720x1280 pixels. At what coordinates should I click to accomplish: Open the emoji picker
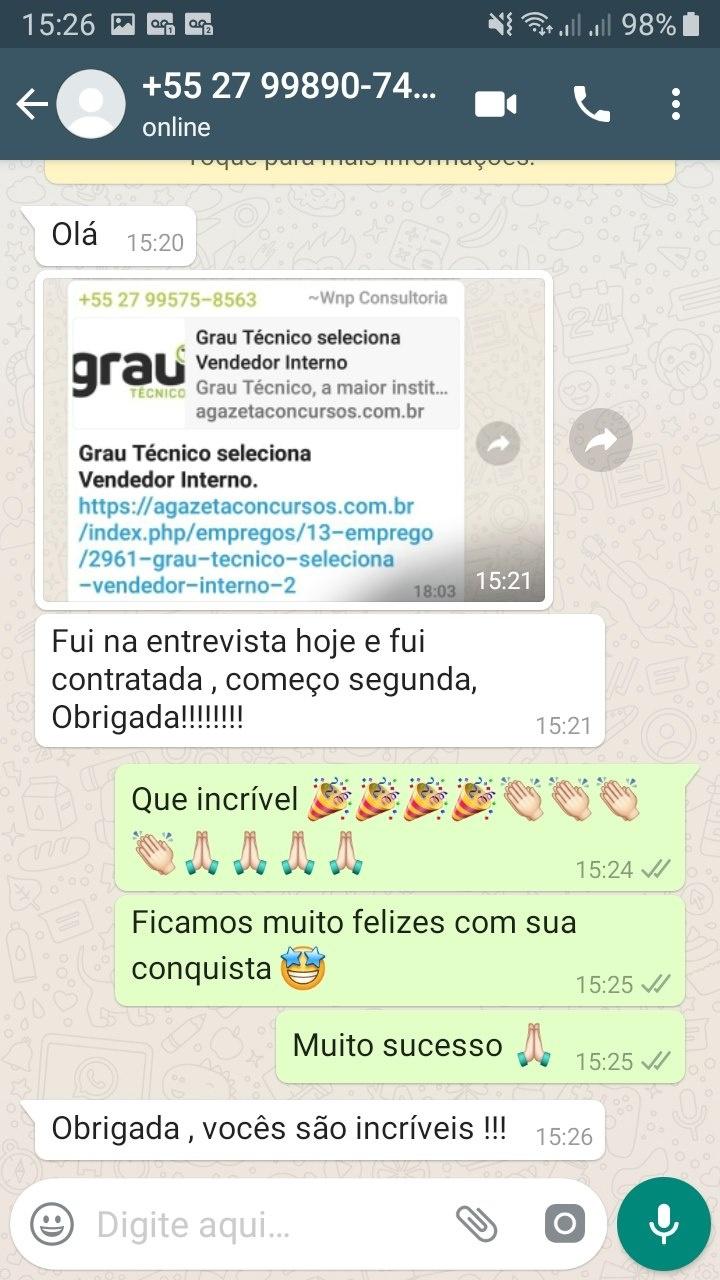[x=52, y=1224]
